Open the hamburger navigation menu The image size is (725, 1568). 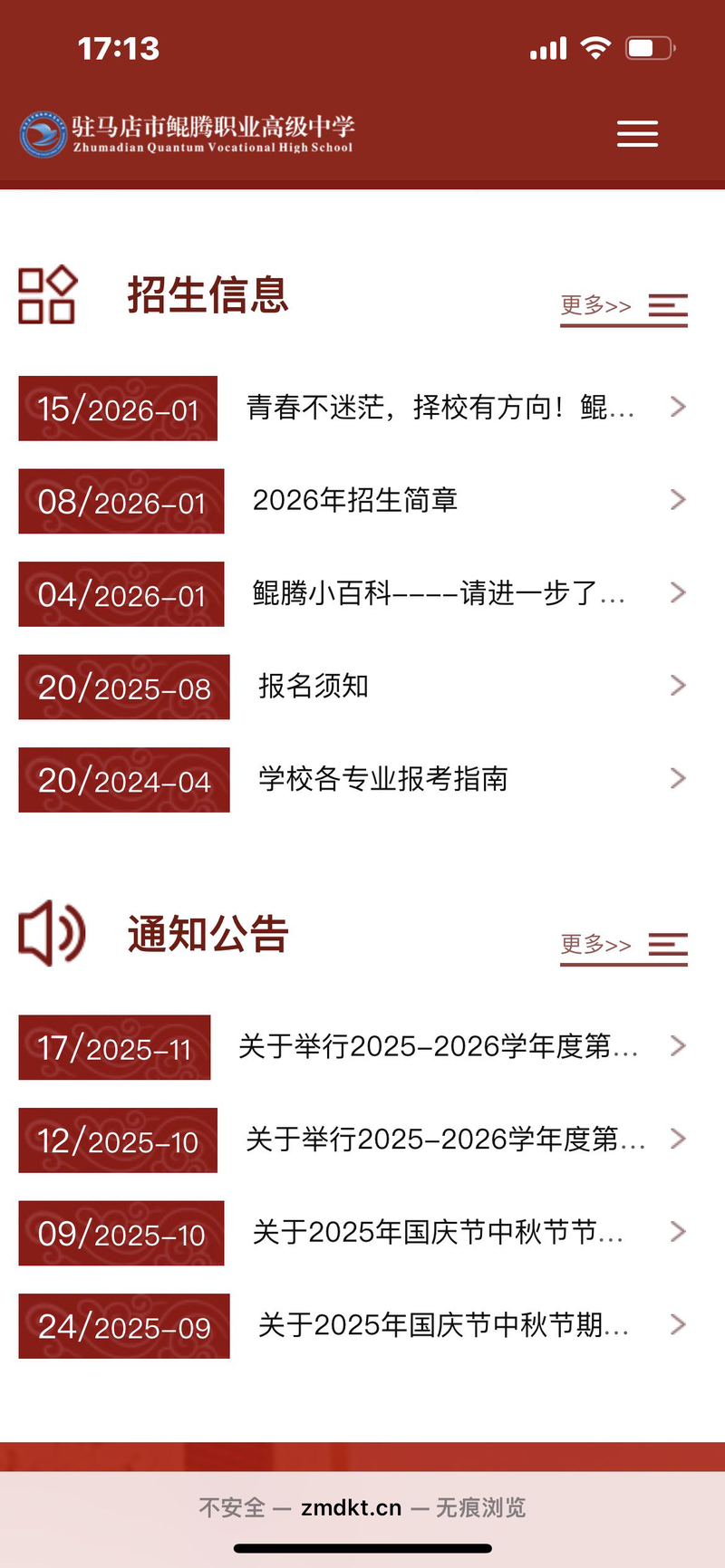point(637,133)
